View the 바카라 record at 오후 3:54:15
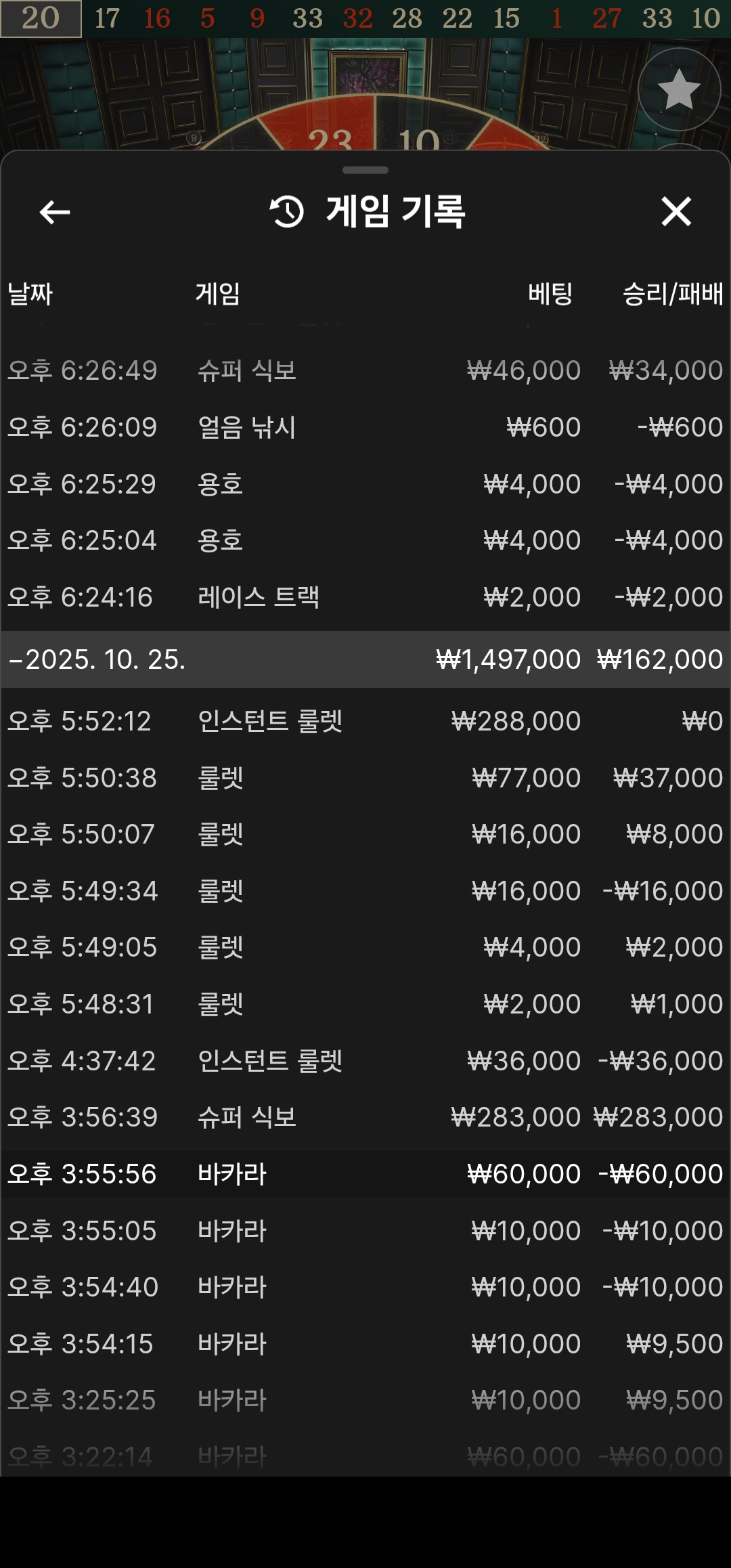Screen dimensions: 731x1568 coord(365,1344)
